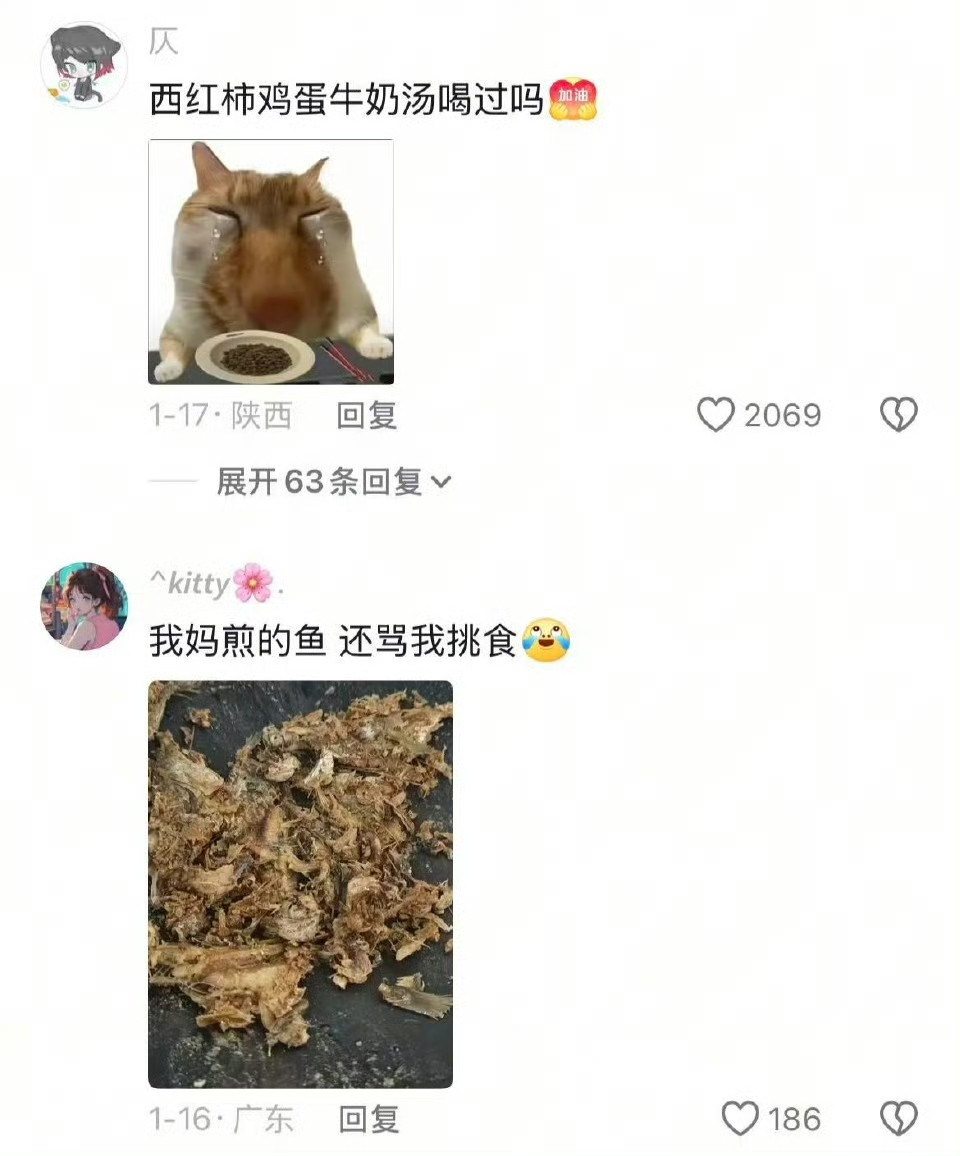This screenshot has width=960, height=1156.
Task: Reply to the tomato egg milk soup comment
Action: (365, 417)
